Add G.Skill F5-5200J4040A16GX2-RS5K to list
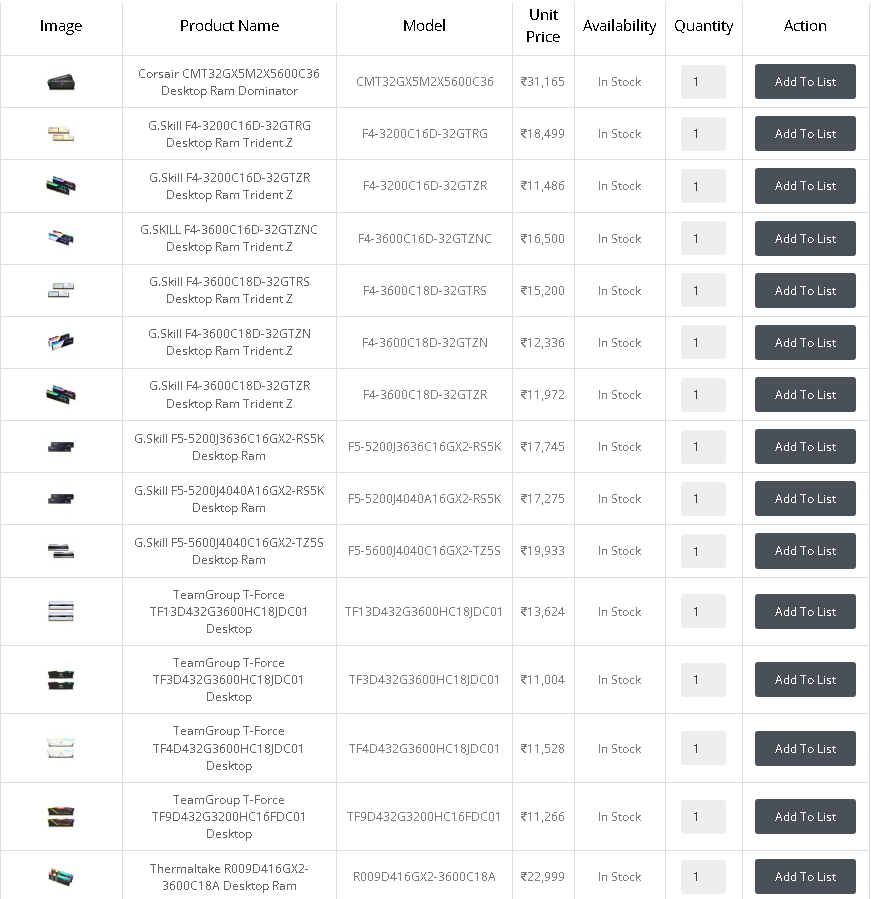 (x=805, y=499)
